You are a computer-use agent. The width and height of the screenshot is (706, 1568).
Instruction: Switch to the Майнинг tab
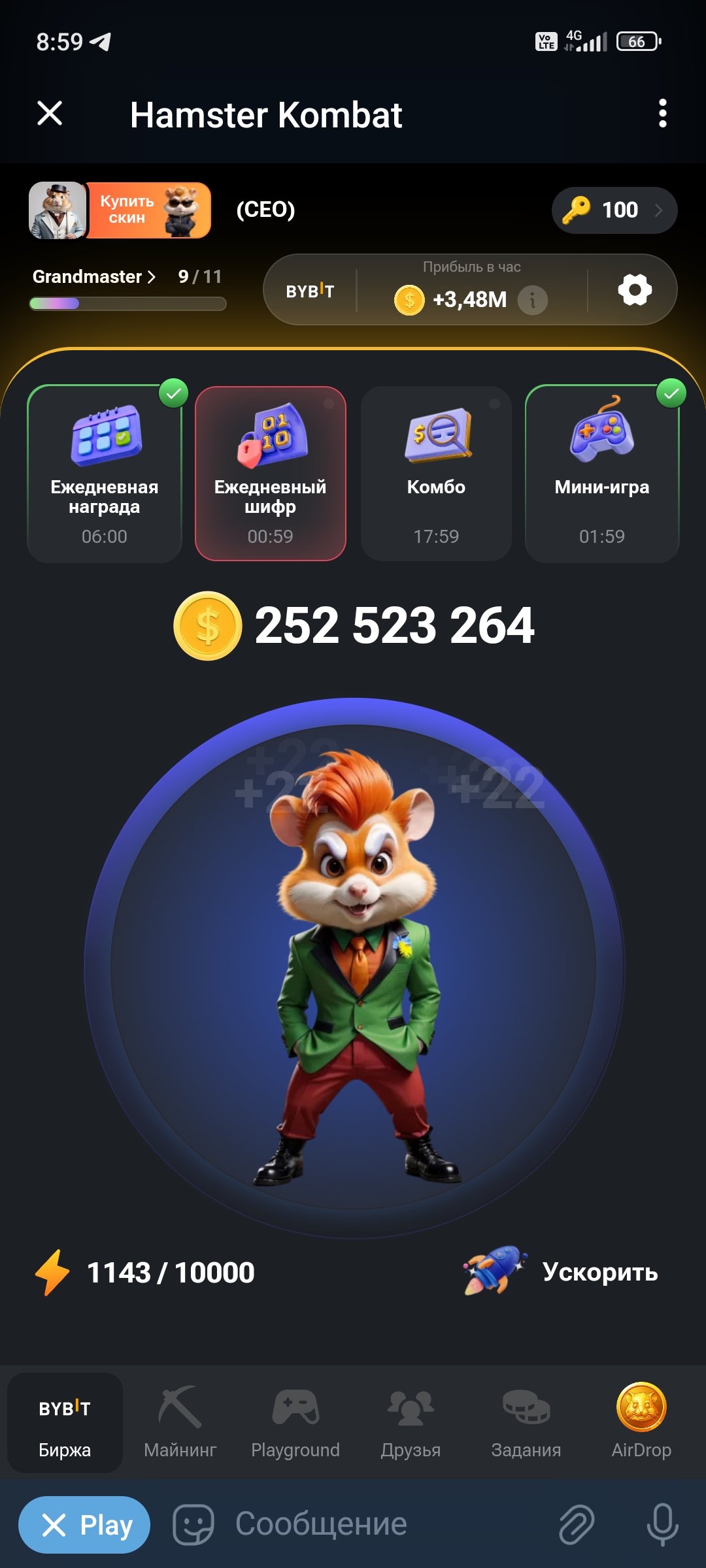pyautogui.click(x=180, y=1422)
